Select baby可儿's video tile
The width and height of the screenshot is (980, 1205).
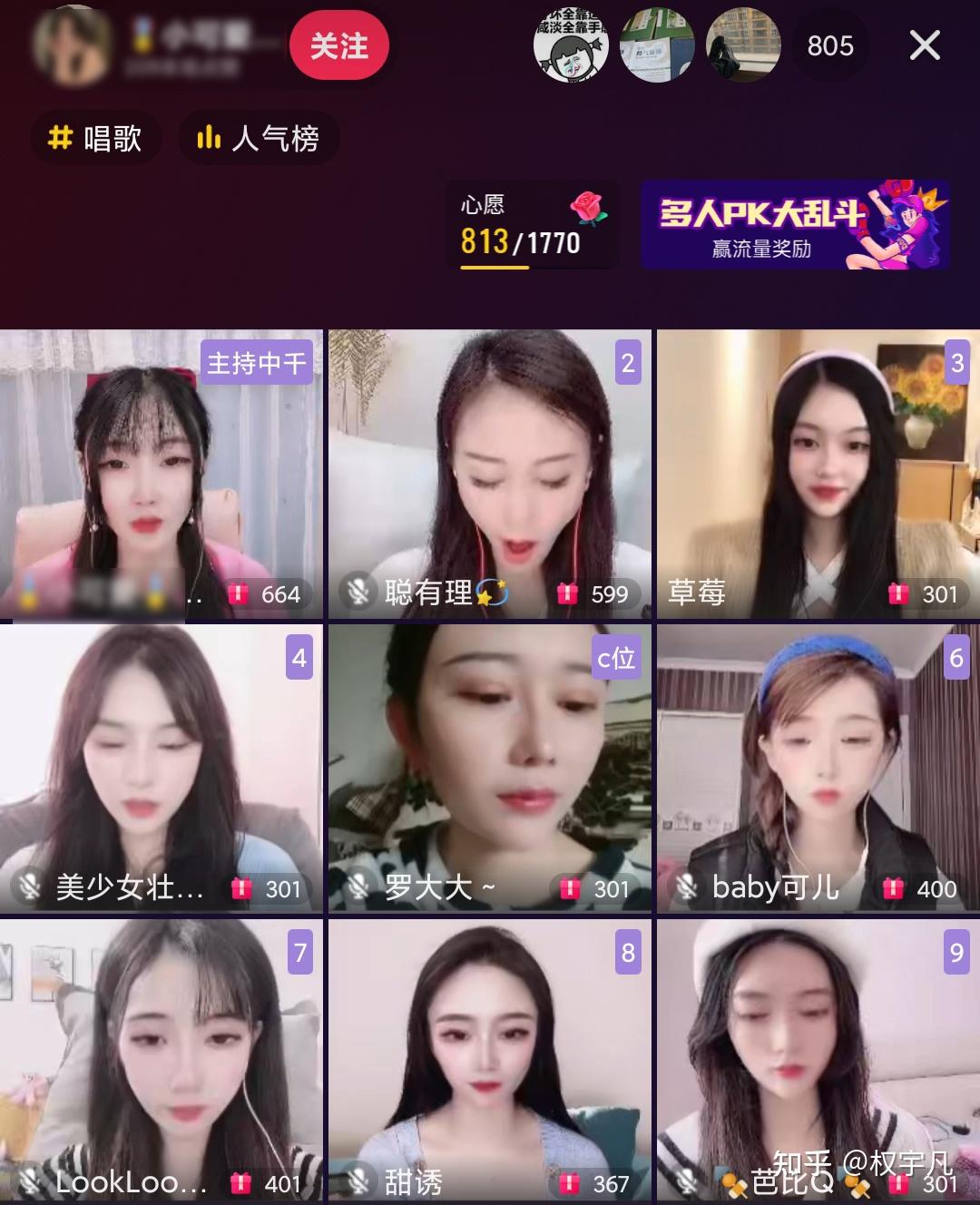818,768
